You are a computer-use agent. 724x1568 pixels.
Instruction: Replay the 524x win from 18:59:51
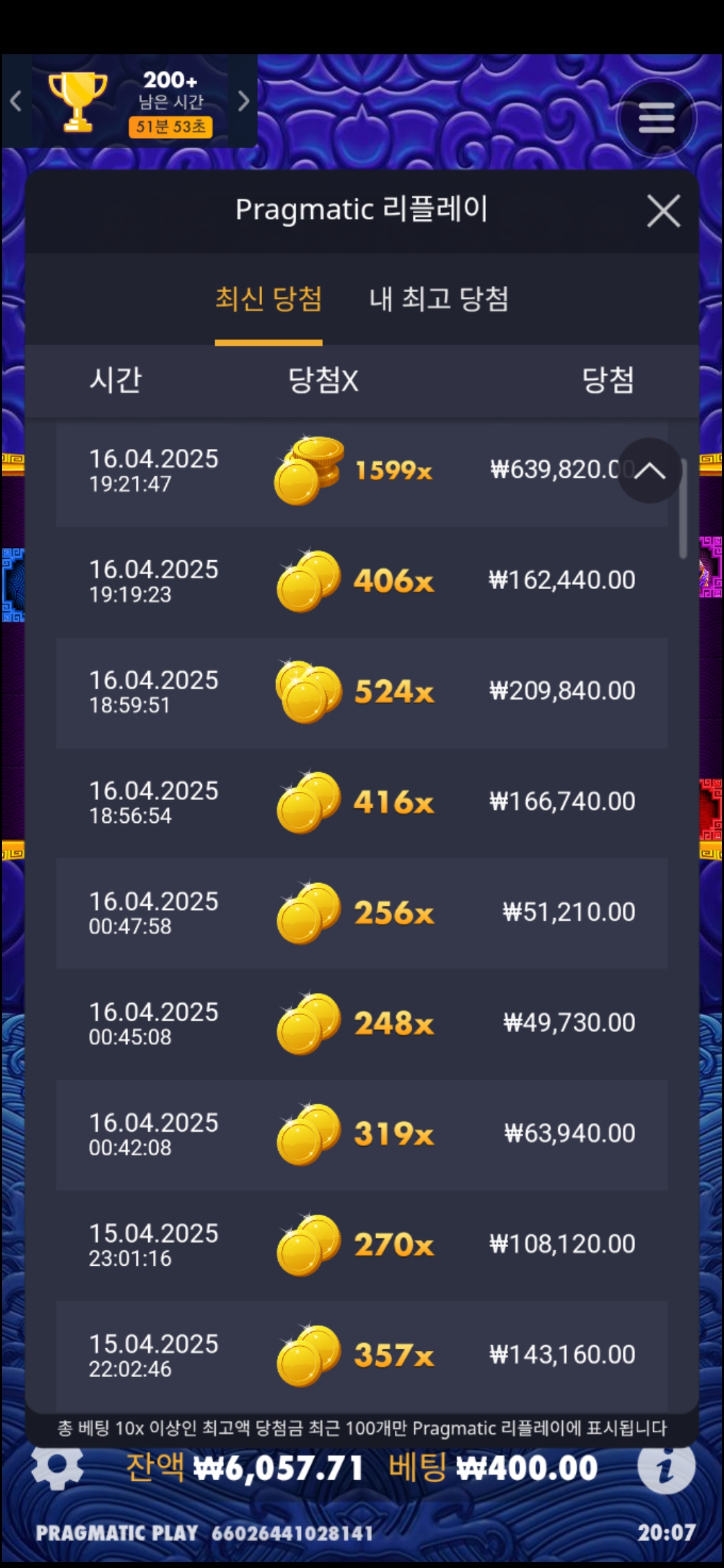pos(362,692)
